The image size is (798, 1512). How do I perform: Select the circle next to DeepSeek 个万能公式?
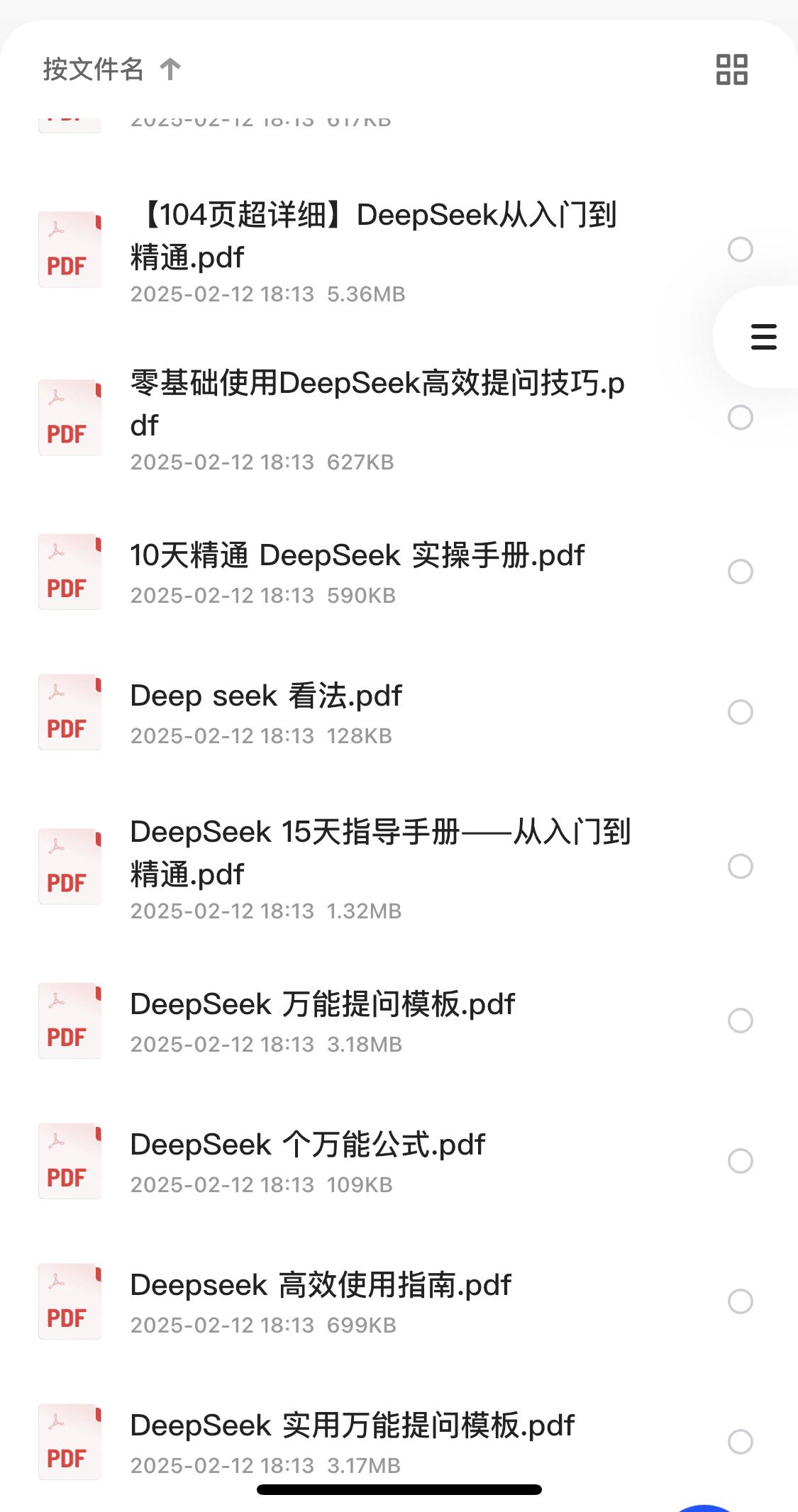(741, 1162)
